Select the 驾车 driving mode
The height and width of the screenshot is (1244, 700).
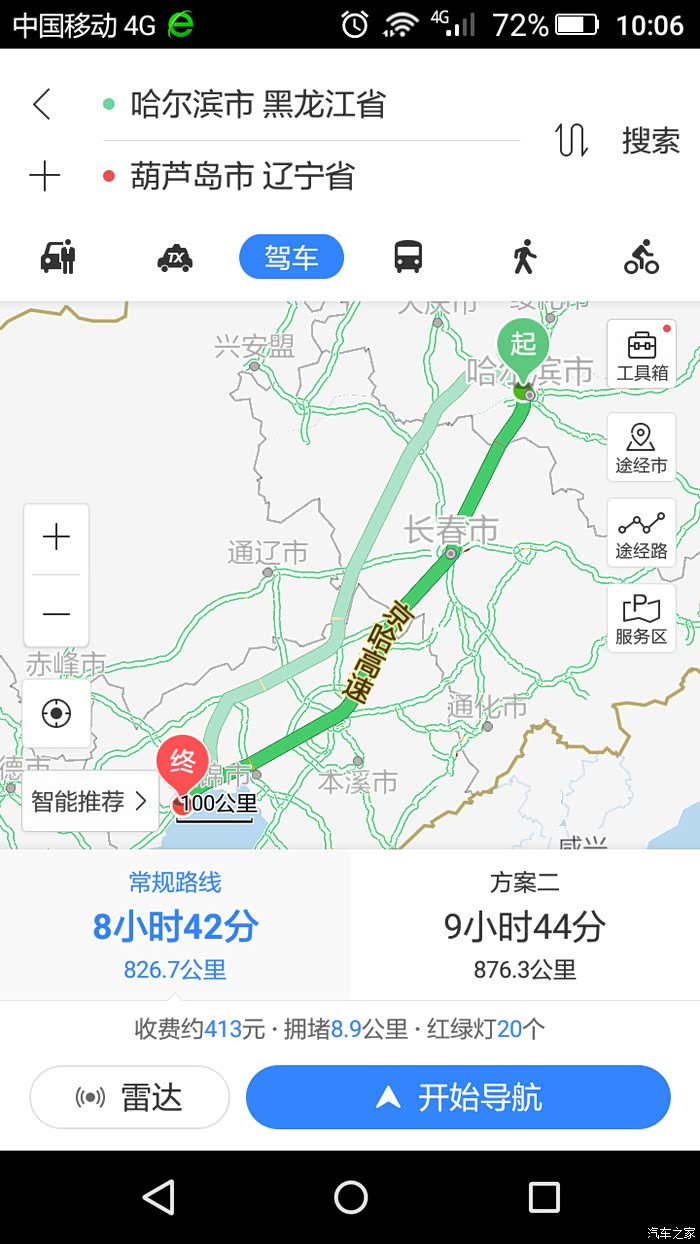click(x=291, y=257)
